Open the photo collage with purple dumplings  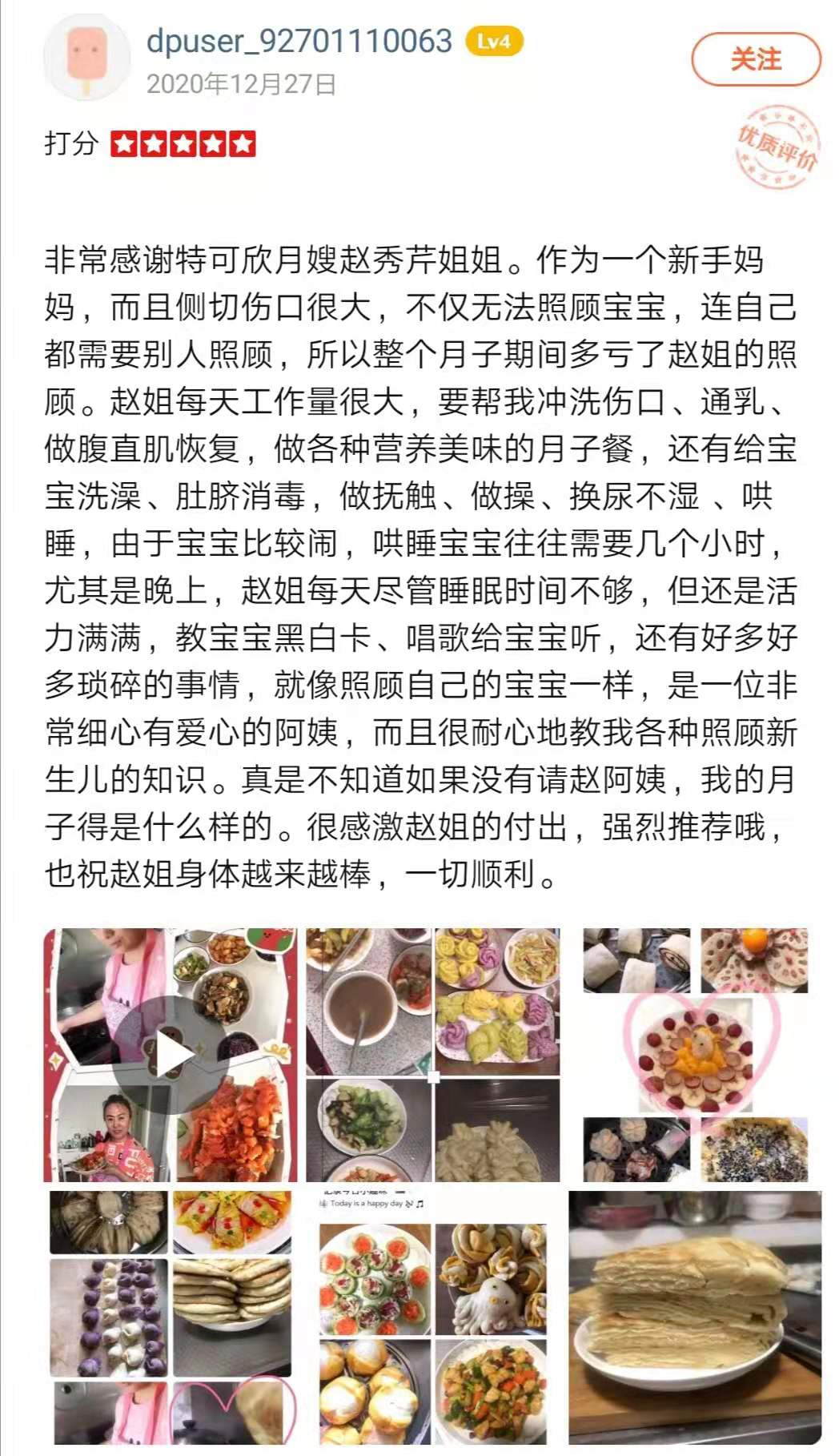click(x=170, y=1317)
